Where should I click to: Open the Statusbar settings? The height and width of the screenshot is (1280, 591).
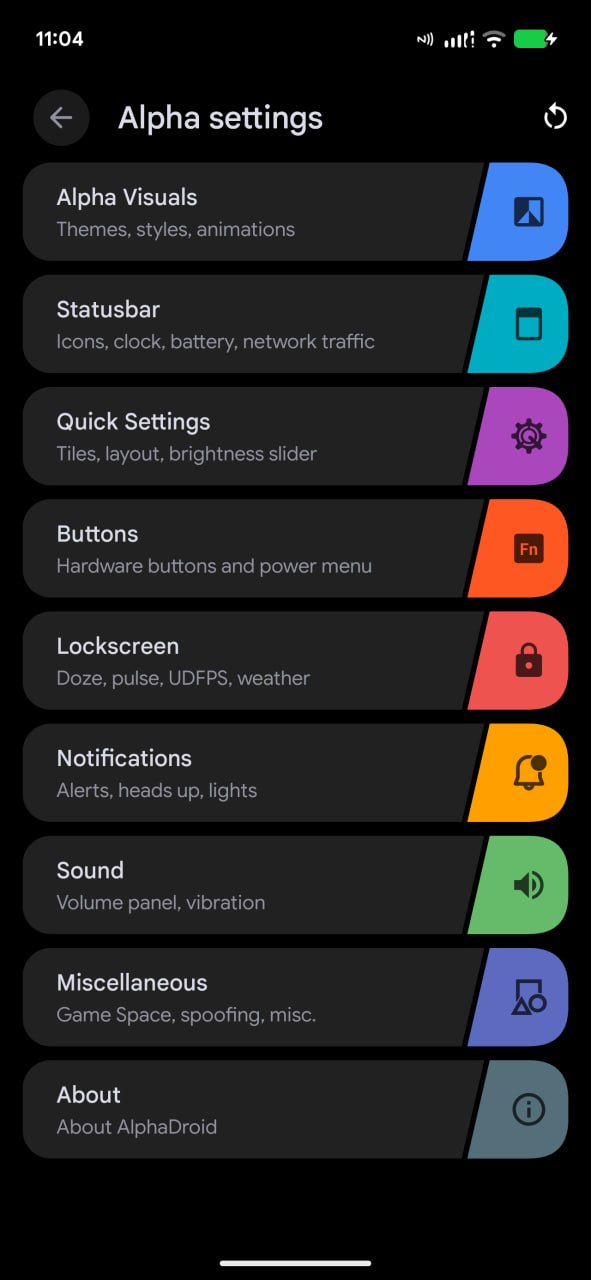[x=296, y=324]
